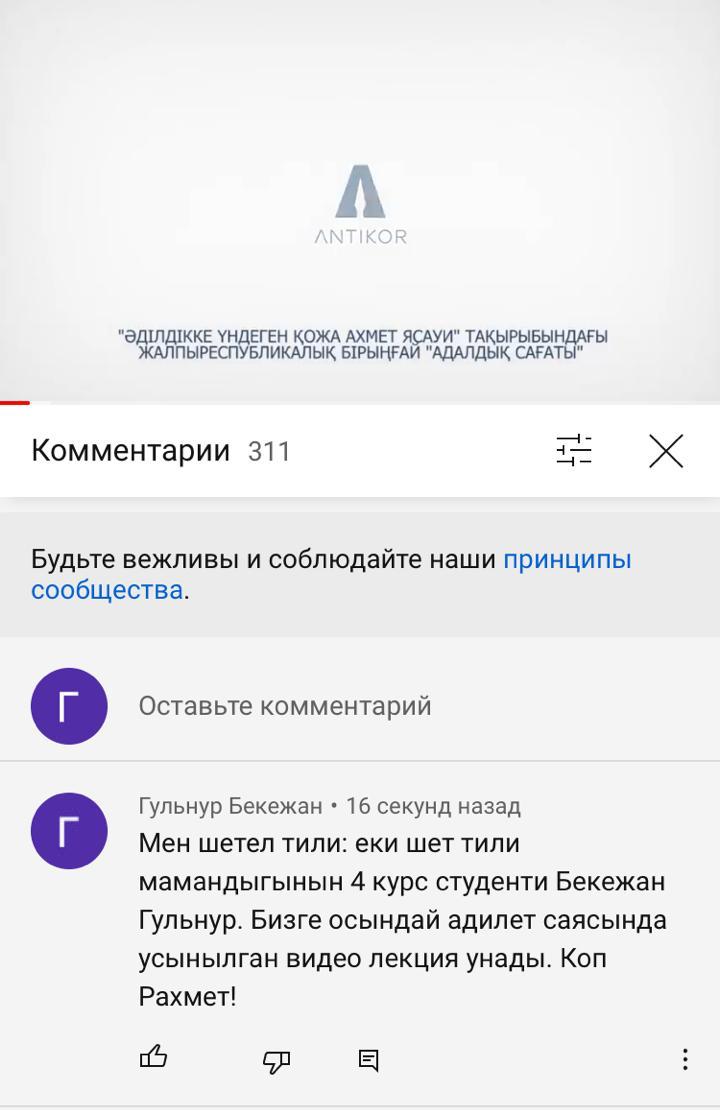This screenshot has height=1110, width=720.
Task: Open more options for Гульнур Бекежан's comment
Action: pos(685,1059)
